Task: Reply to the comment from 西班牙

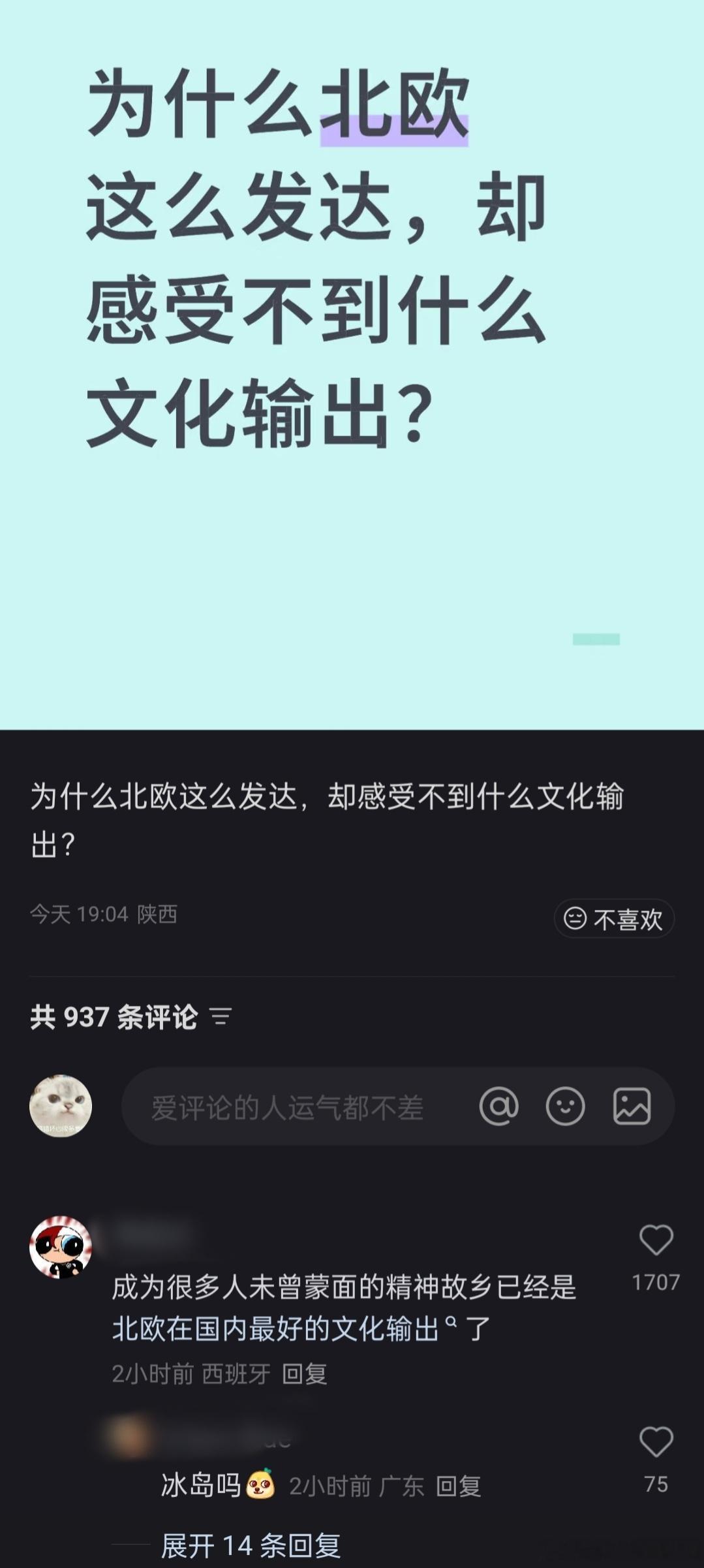Action: 304,1373
